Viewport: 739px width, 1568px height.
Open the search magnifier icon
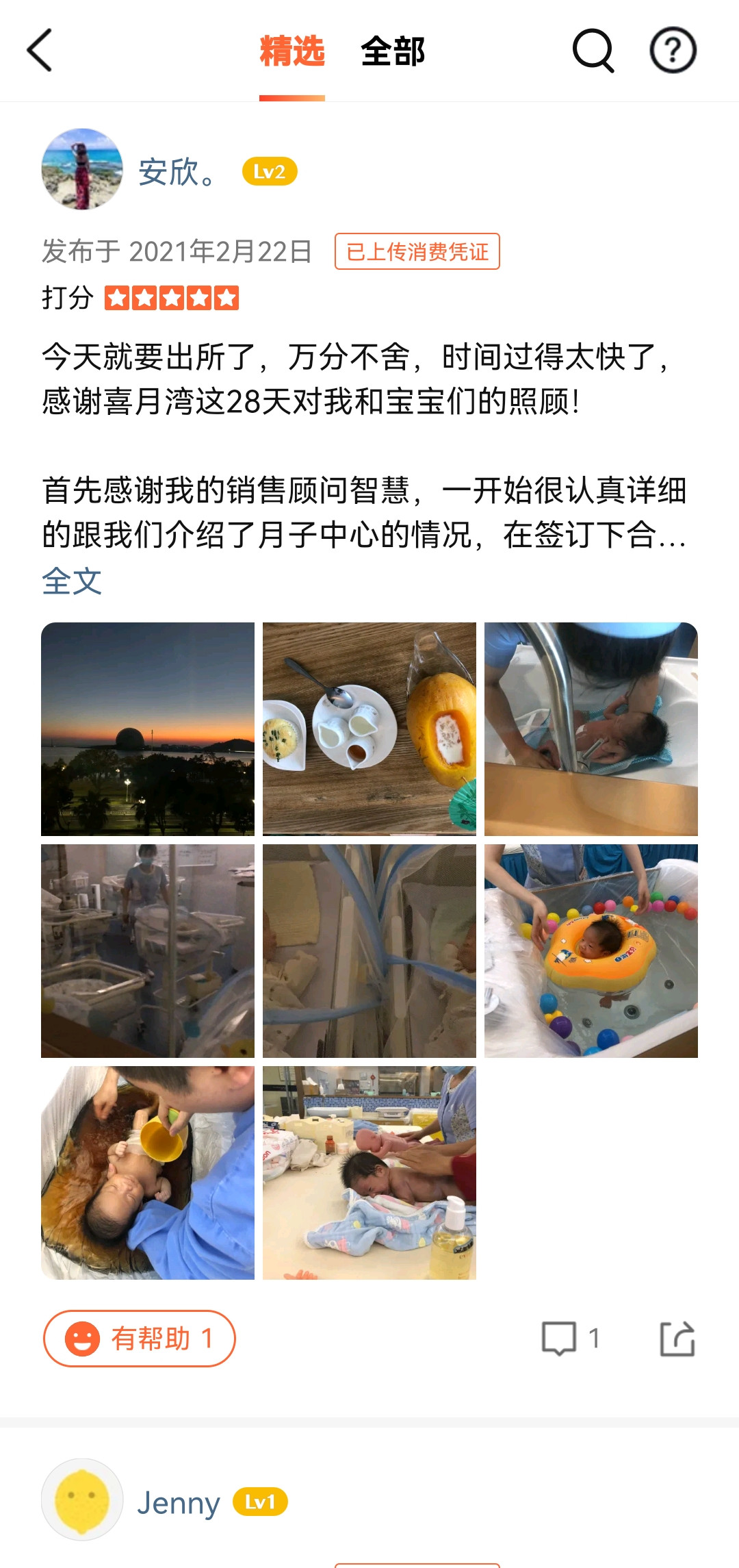tap(593, 50)
